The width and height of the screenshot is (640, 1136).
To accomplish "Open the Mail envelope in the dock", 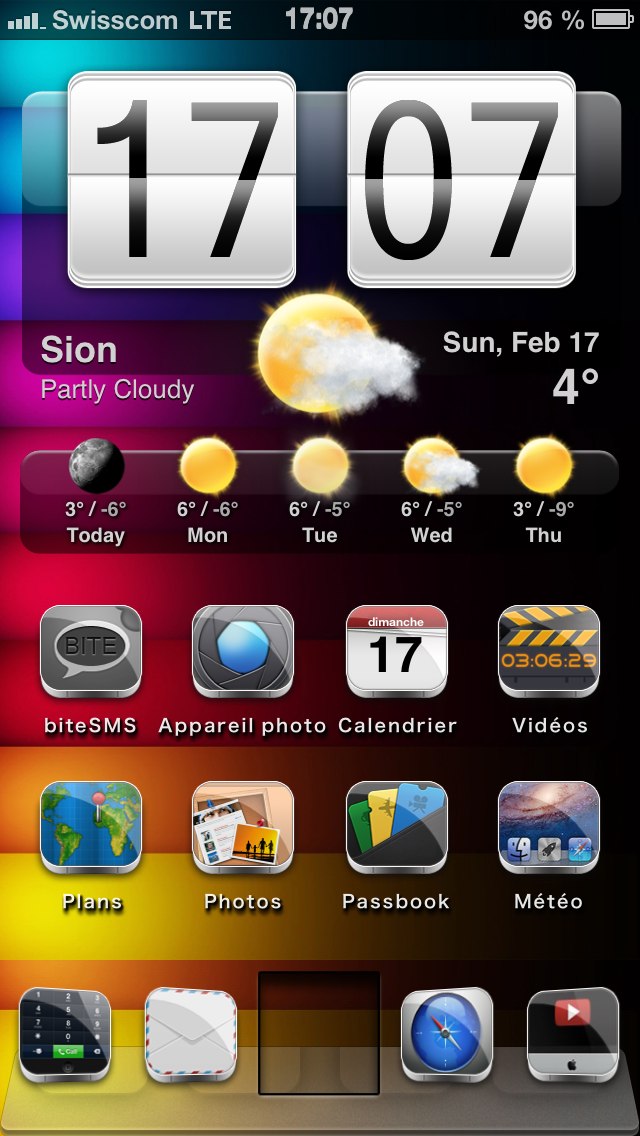I will click(190, 1035).
